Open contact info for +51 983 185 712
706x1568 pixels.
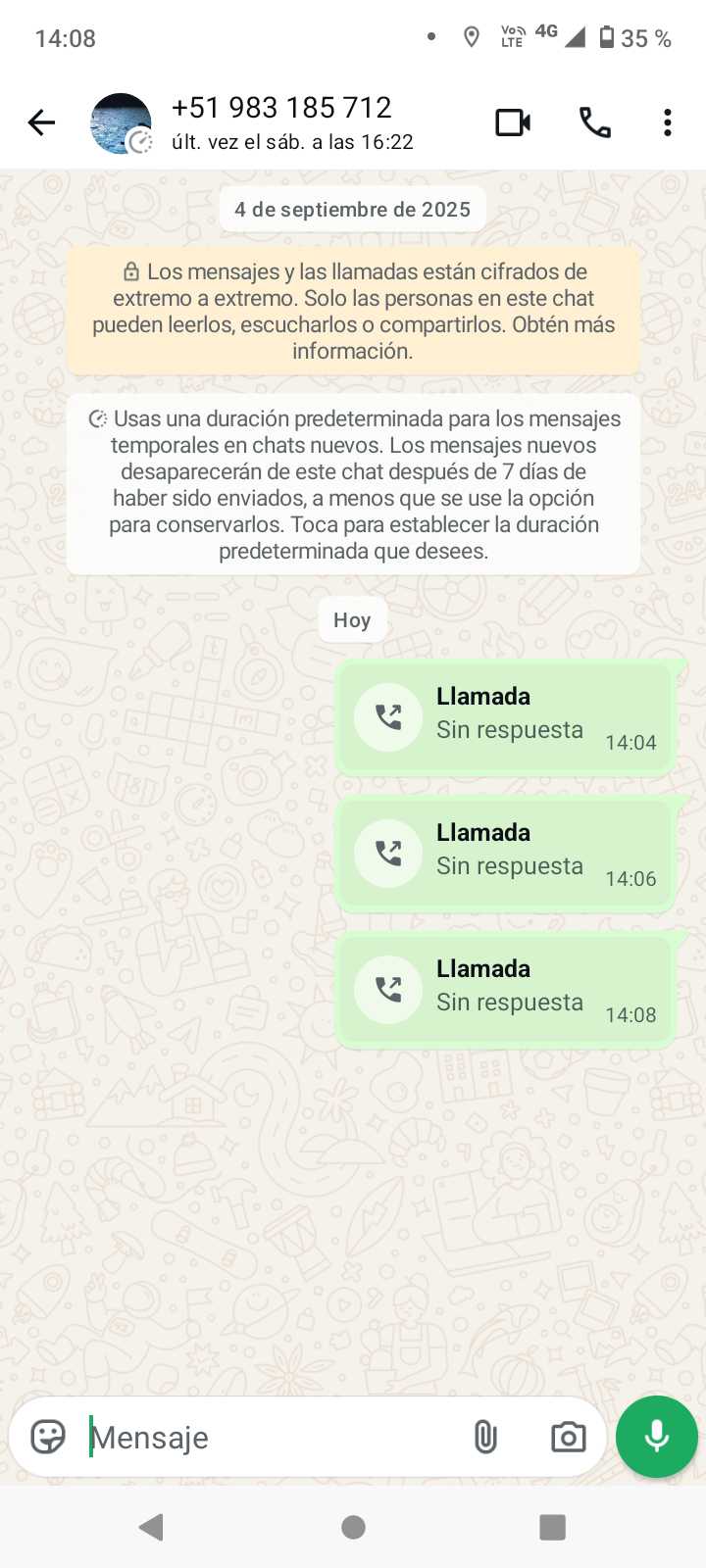coord(291,122)
